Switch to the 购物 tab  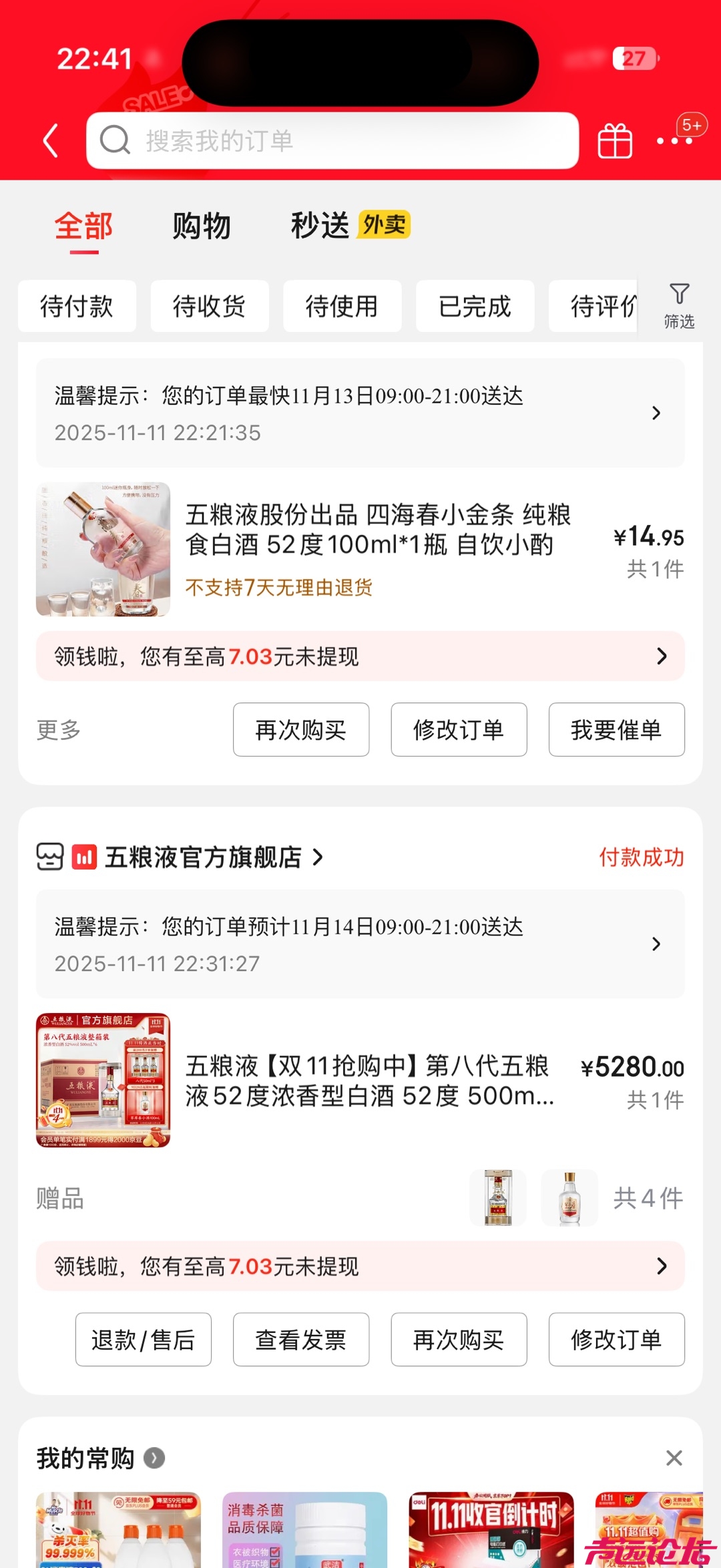(201, 226)
